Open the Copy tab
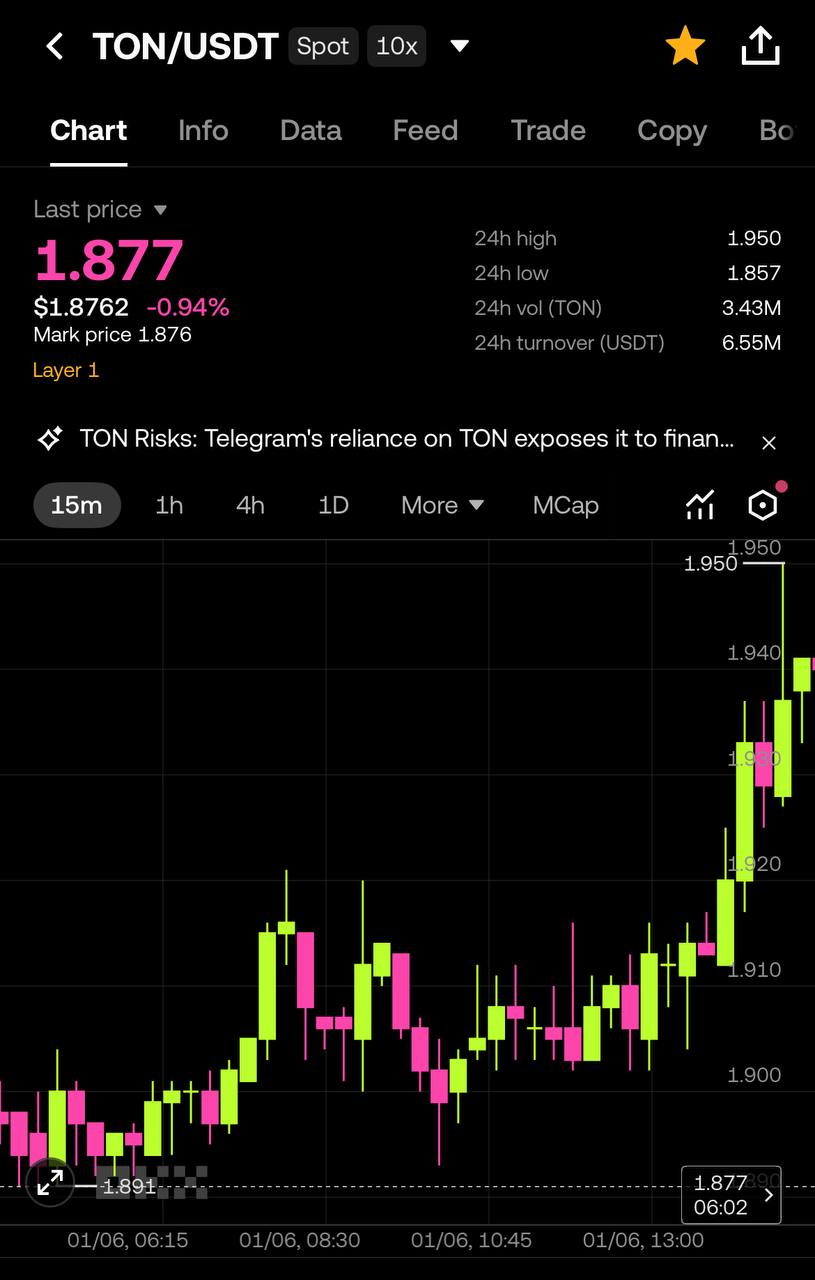The image size is (815, 1280). tap(672, 131)
